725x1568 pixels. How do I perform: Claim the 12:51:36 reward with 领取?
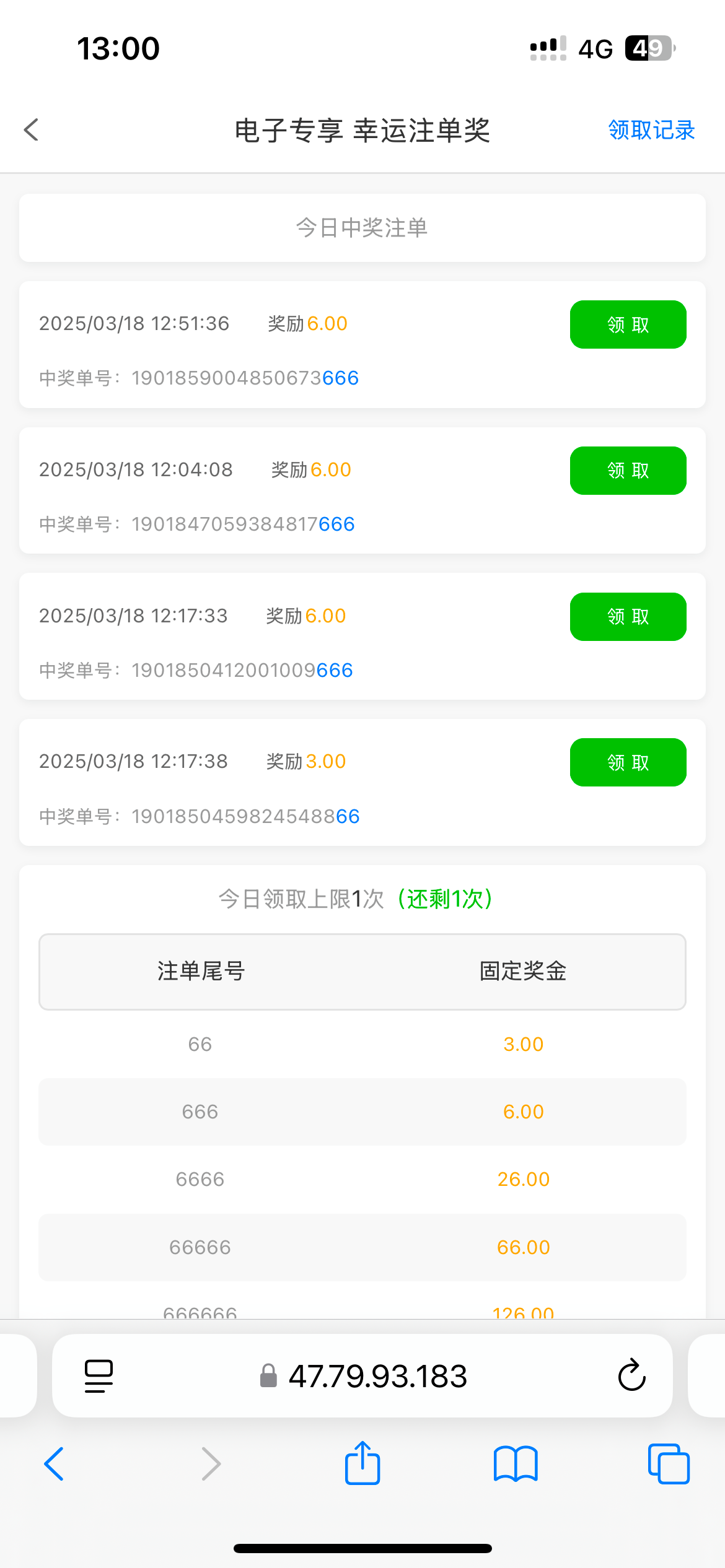pos(628,324)
